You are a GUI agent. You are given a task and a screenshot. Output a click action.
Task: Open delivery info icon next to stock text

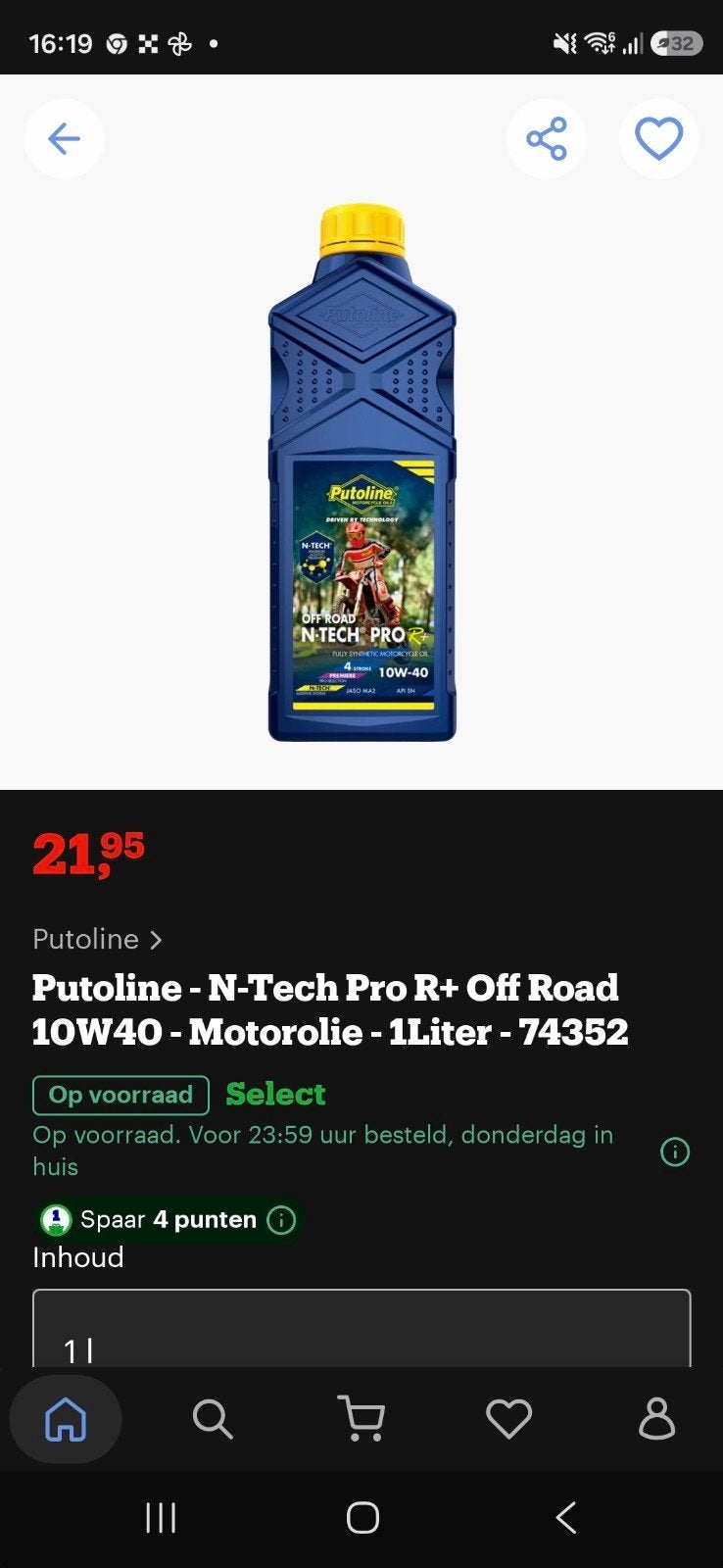coord(675,1151)
